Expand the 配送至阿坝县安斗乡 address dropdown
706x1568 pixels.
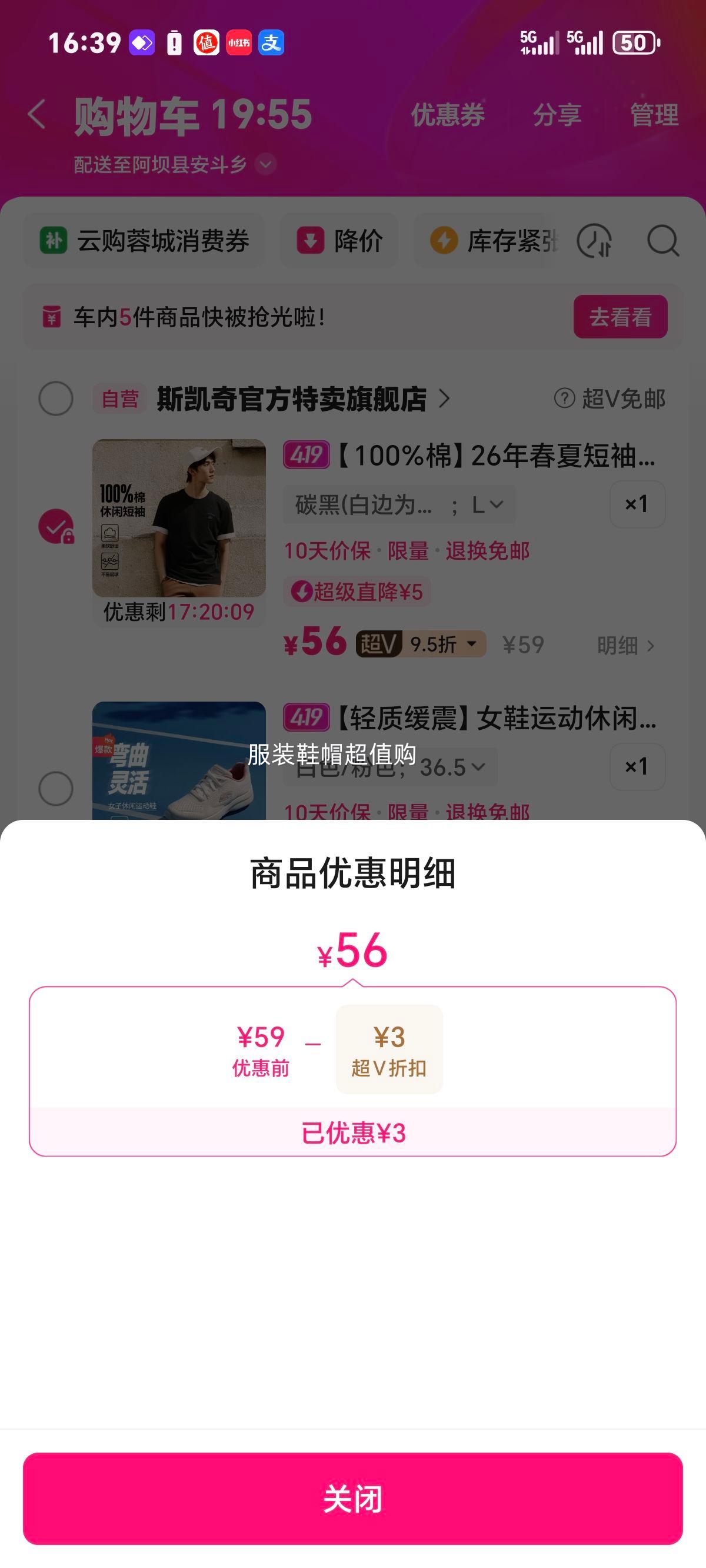pos(264,164)
